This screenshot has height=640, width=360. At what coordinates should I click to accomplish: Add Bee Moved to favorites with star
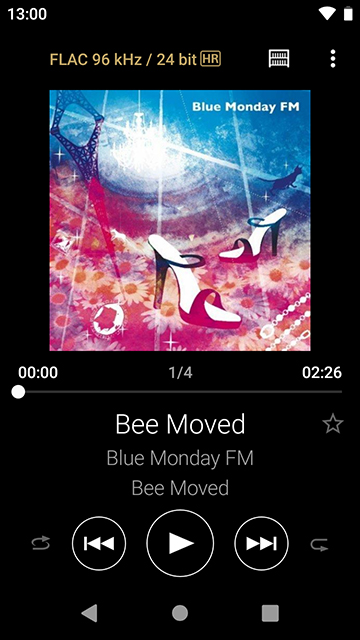(x=333, y=424)
